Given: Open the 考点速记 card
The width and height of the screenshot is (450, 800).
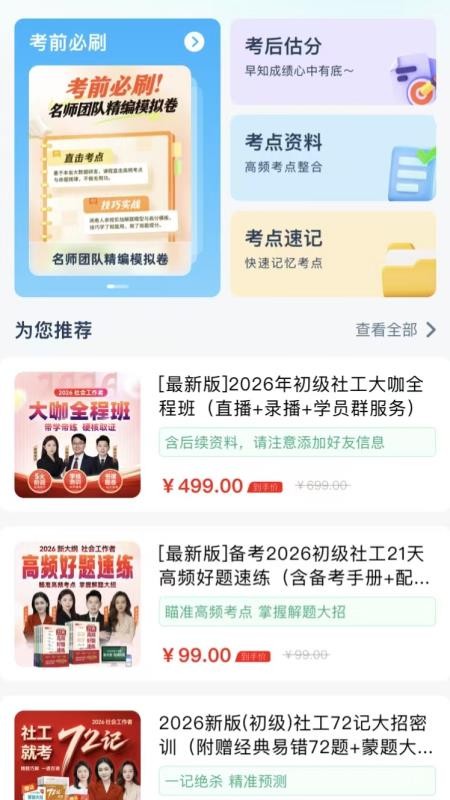Looking at the screenshot, I should click(333, 254).
